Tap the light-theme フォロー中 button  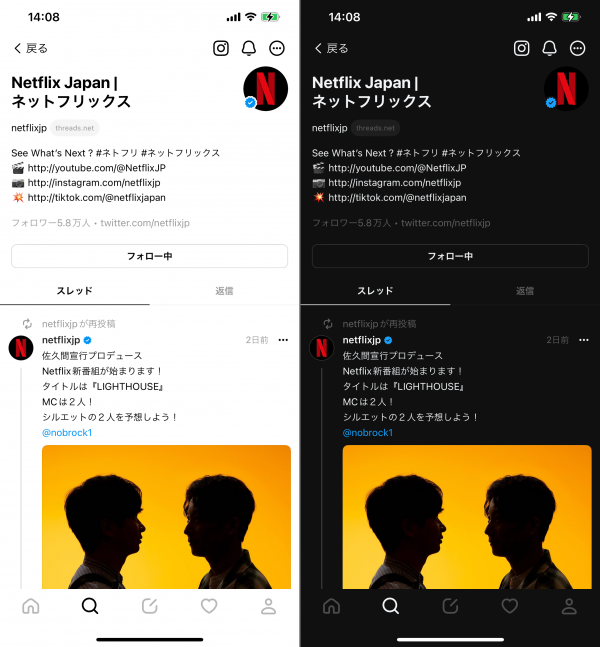149,256
